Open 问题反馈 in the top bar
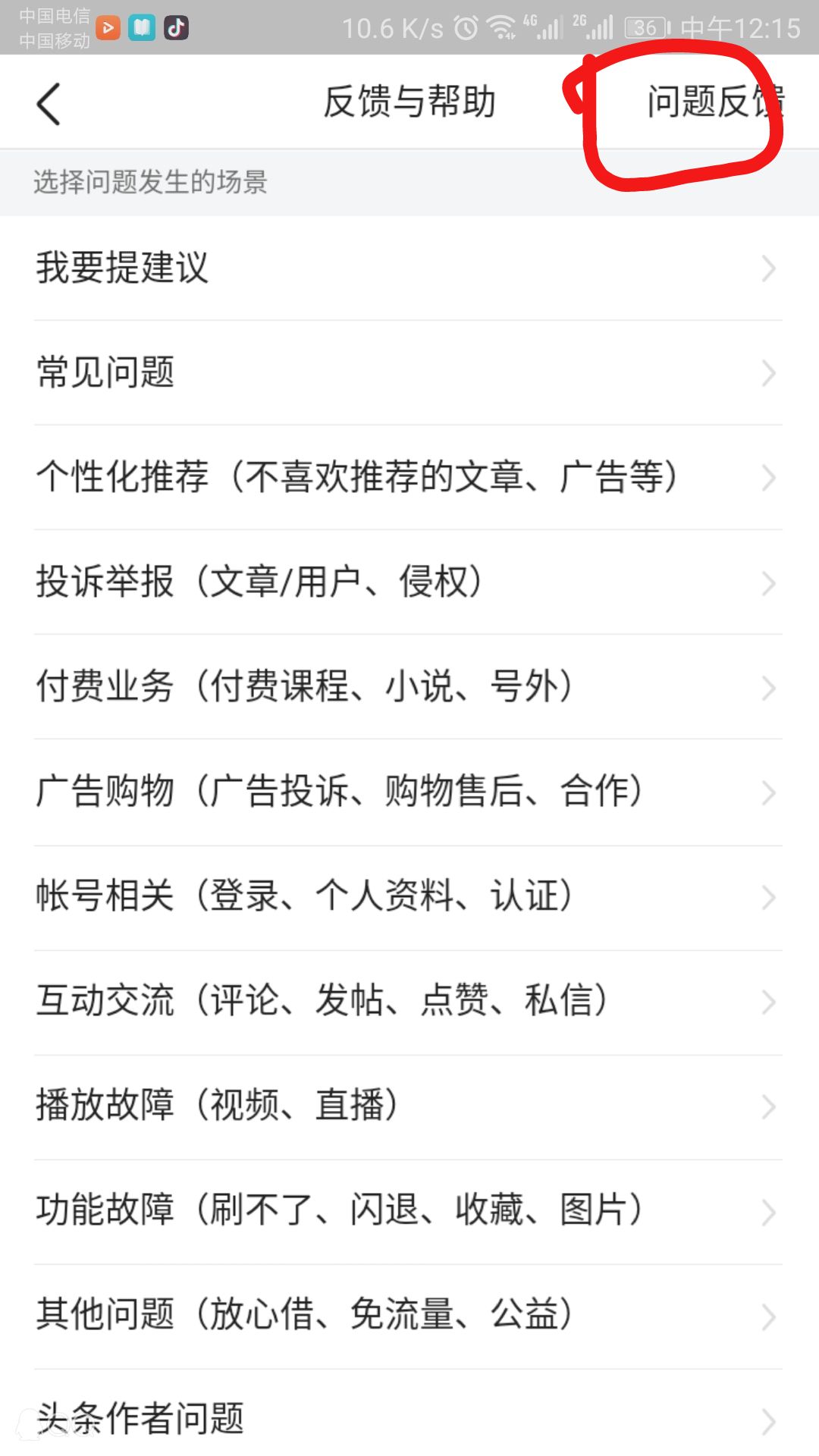 point(714,102)
